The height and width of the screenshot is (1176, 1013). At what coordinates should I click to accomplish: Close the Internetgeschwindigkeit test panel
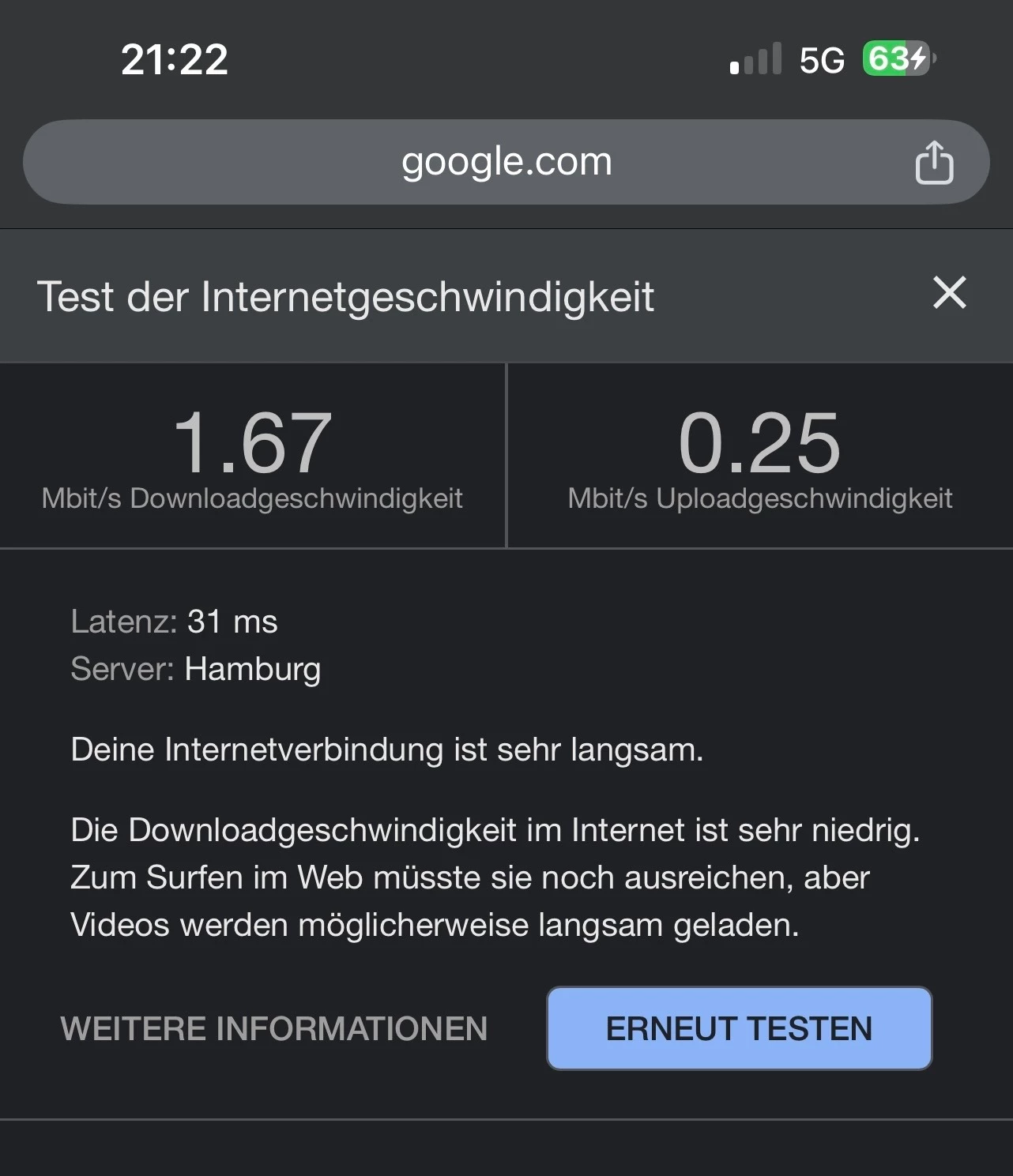pyautogui.click(x=949, y=293)
